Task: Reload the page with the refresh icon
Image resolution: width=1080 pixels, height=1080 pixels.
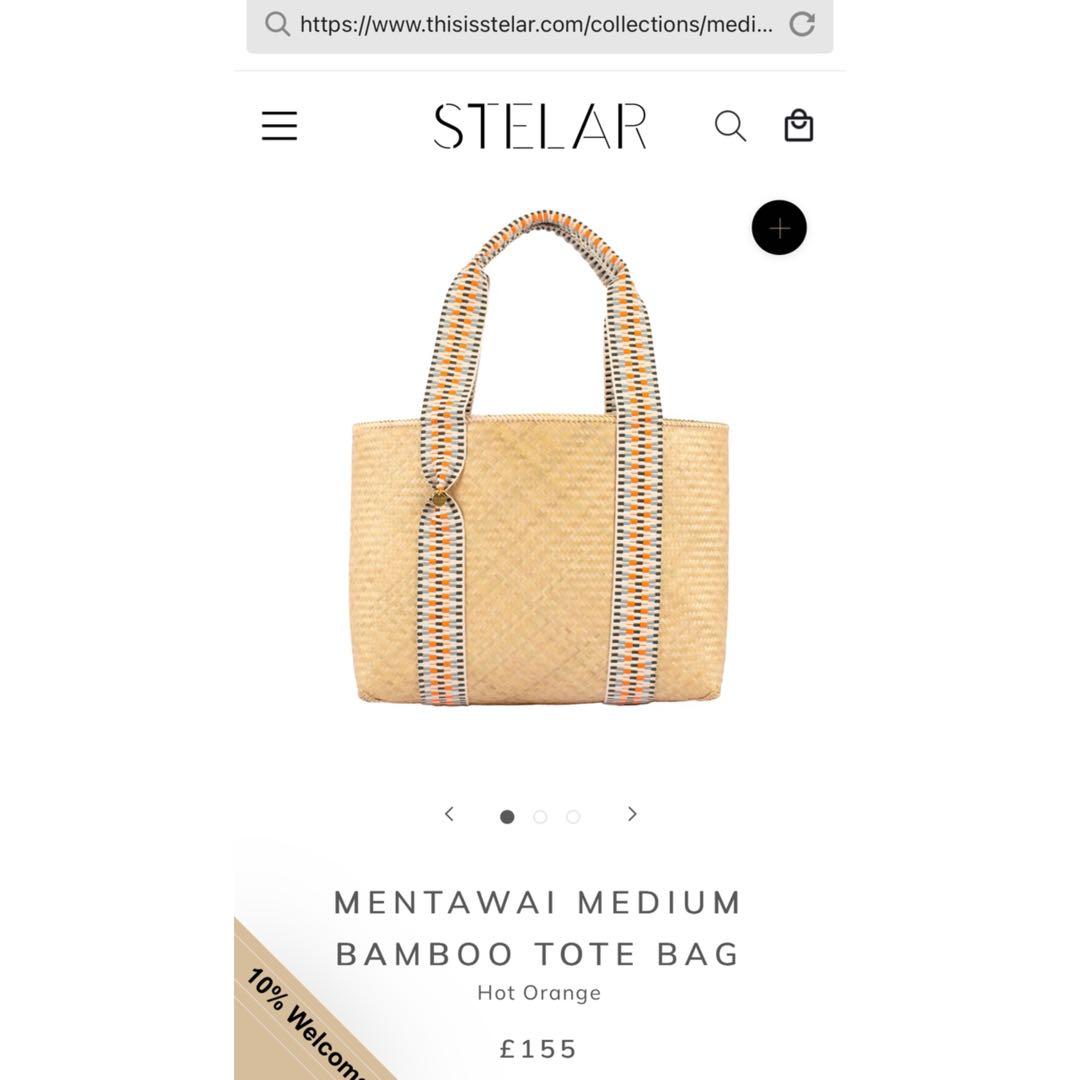Action: coord(802,24)
